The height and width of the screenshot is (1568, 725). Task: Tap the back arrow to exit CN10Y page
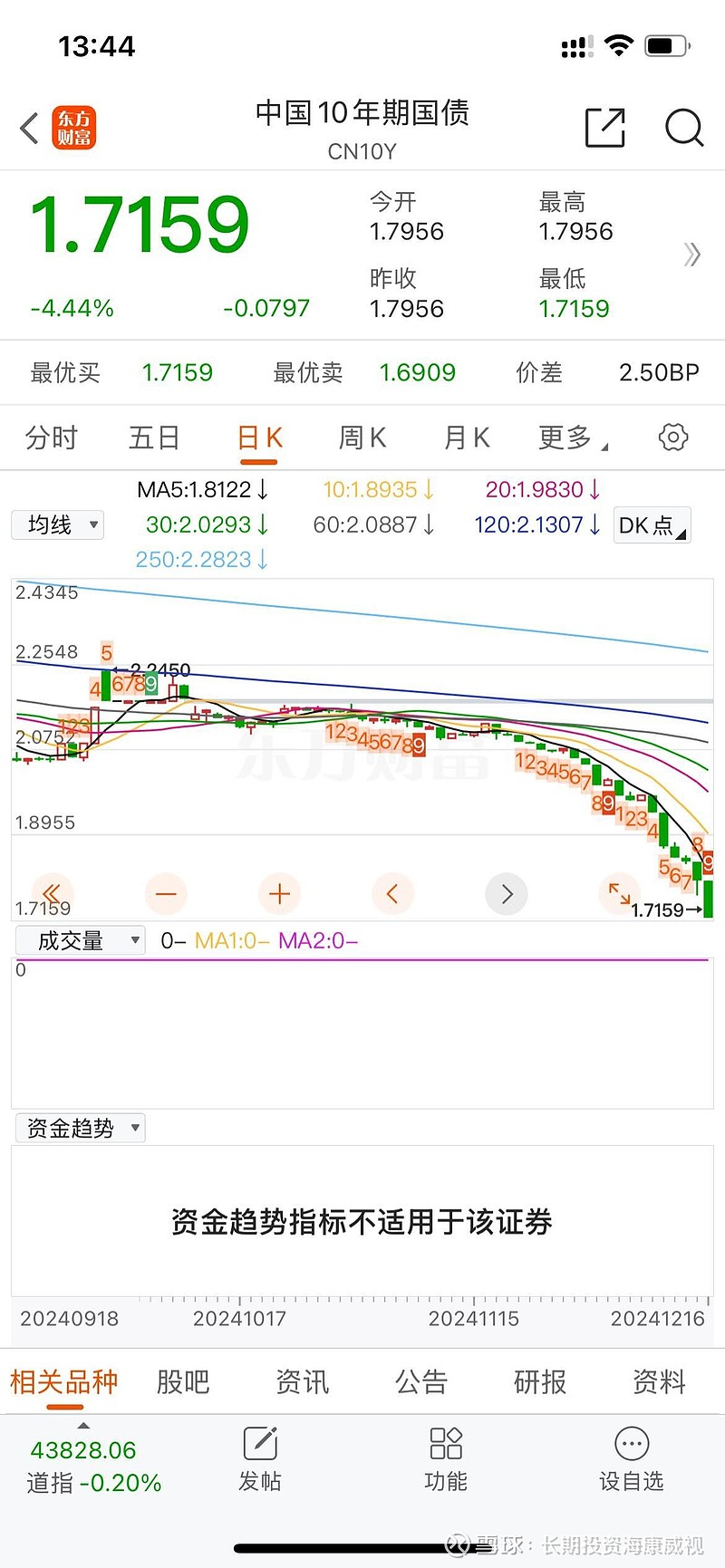pos(27,128)
